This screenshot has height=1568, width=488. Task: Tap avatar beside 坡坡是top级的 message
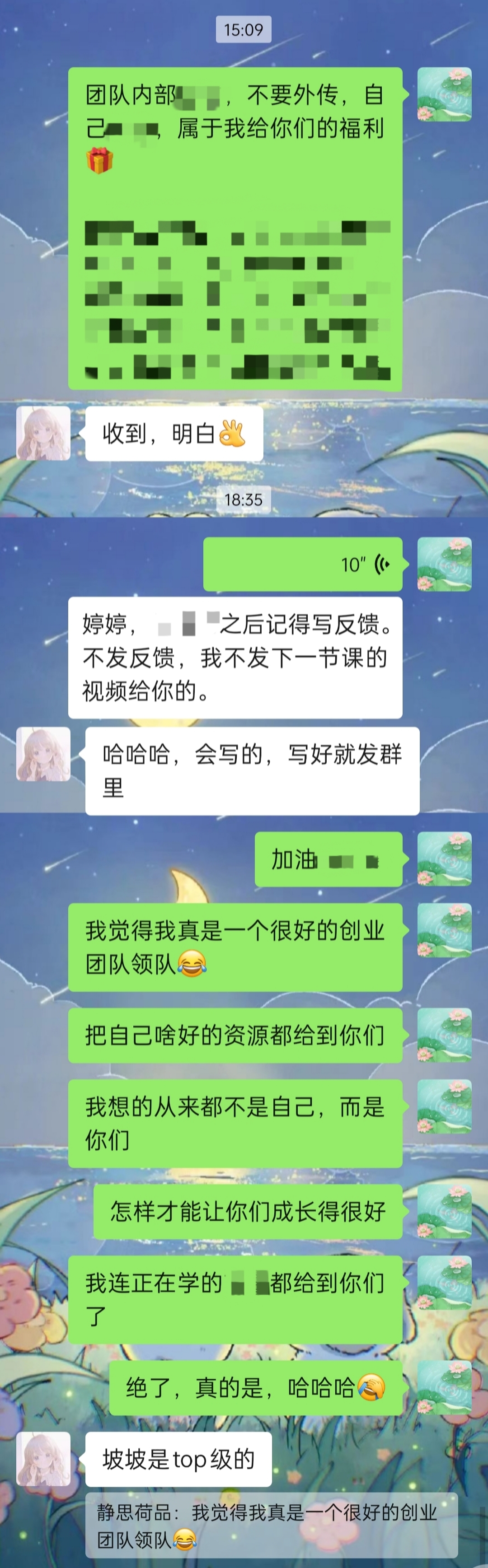pos(43,1459)
